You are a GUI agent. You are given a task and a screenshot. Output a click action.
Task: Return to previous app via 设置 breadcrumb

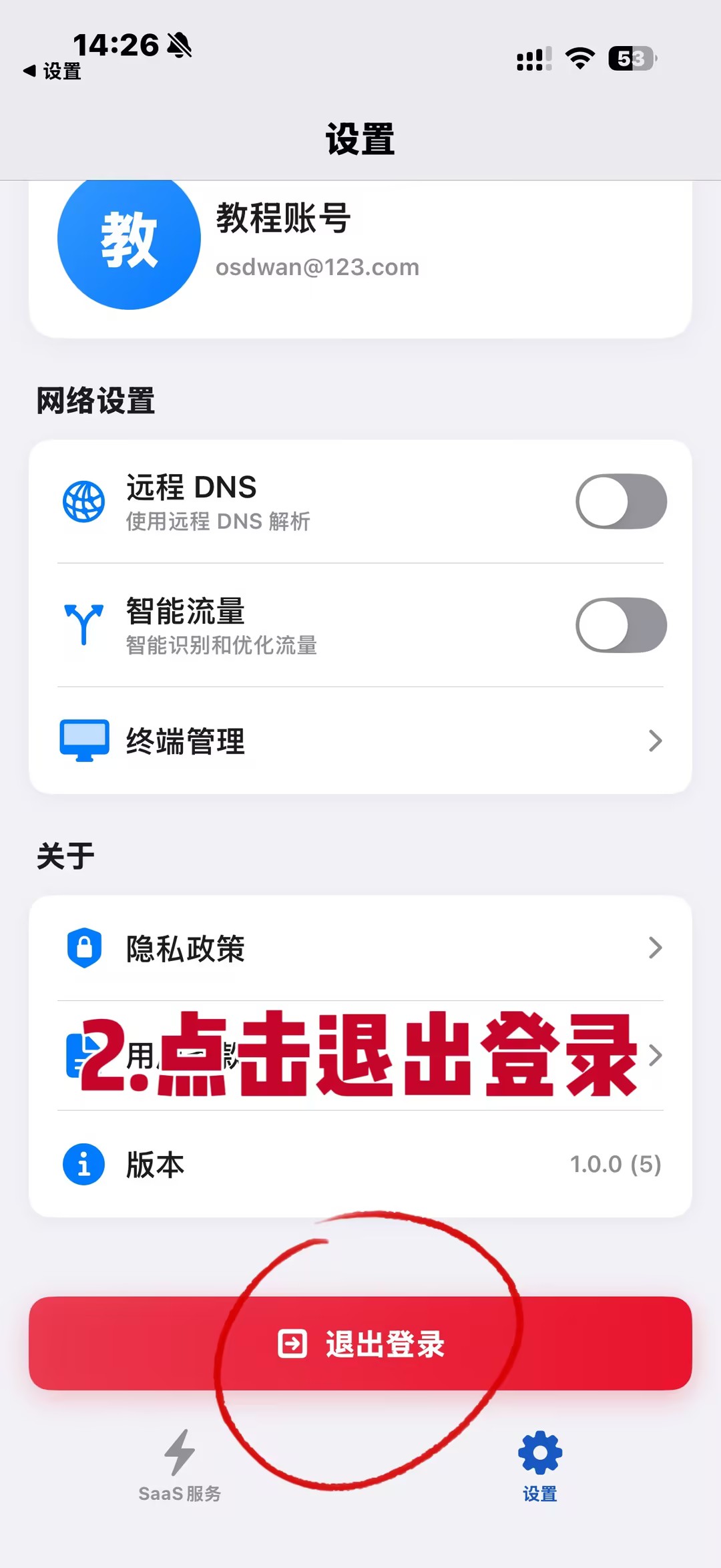pyautogui.click(x=52, y=71)
